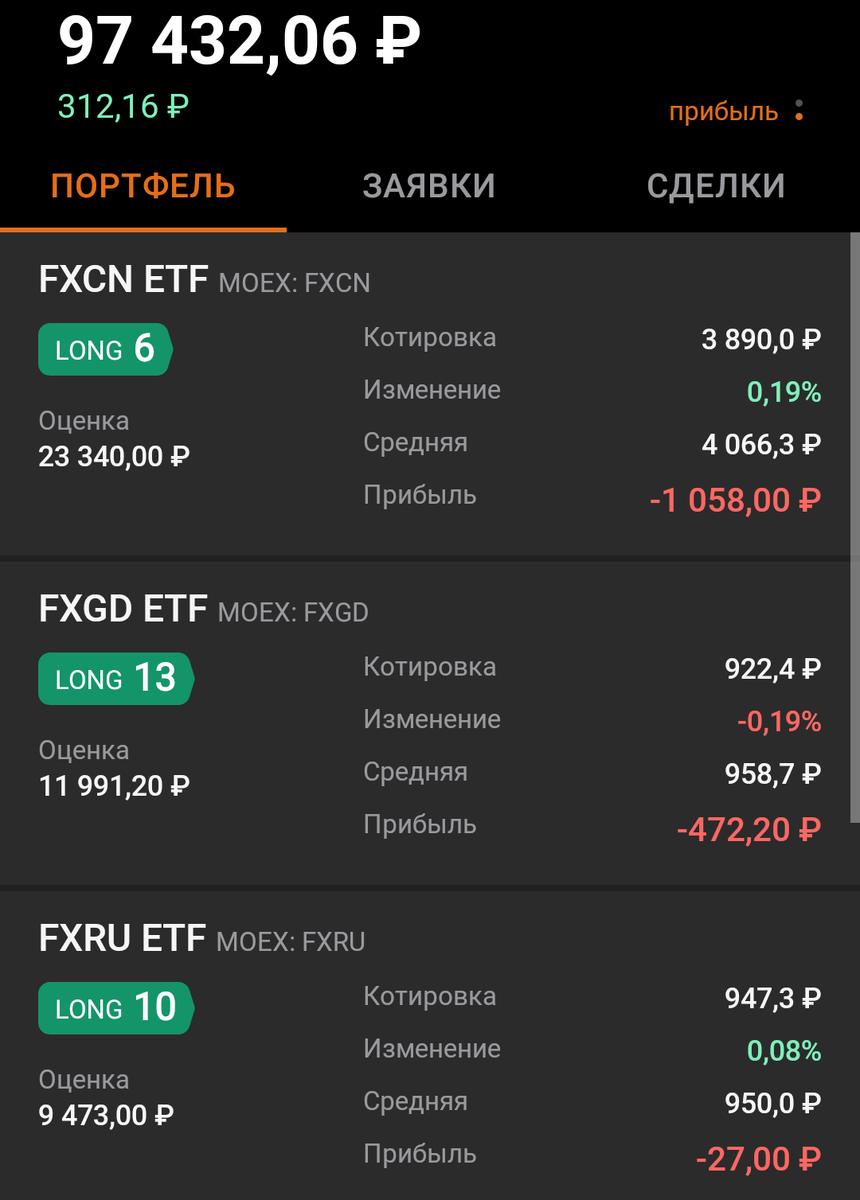
Task: Select the ПОРТФЕЛЬ tab
Action: pos(142,185)
